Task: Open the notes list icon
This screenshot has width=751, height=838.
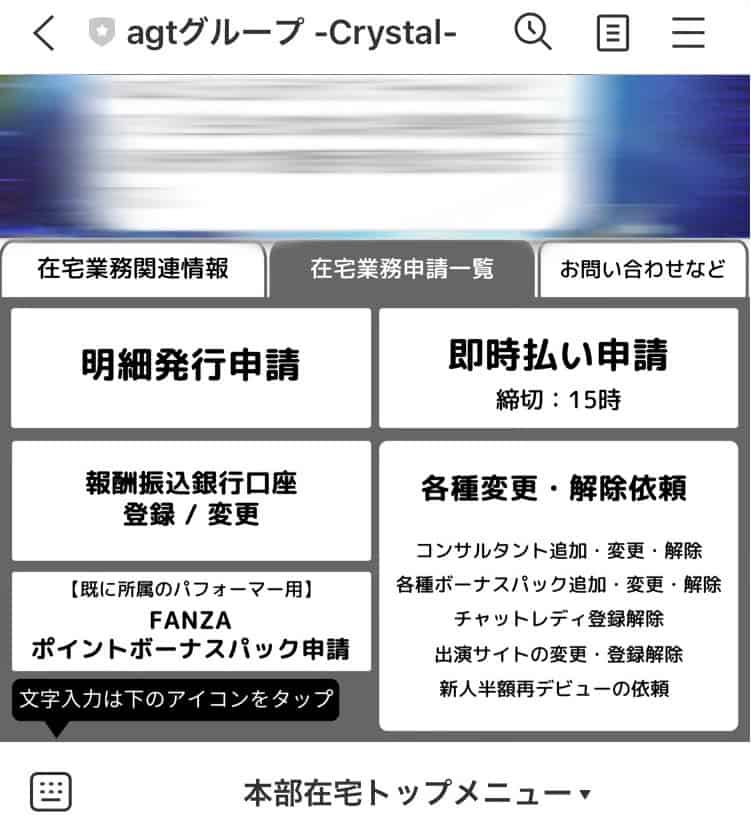Action: 613,35
